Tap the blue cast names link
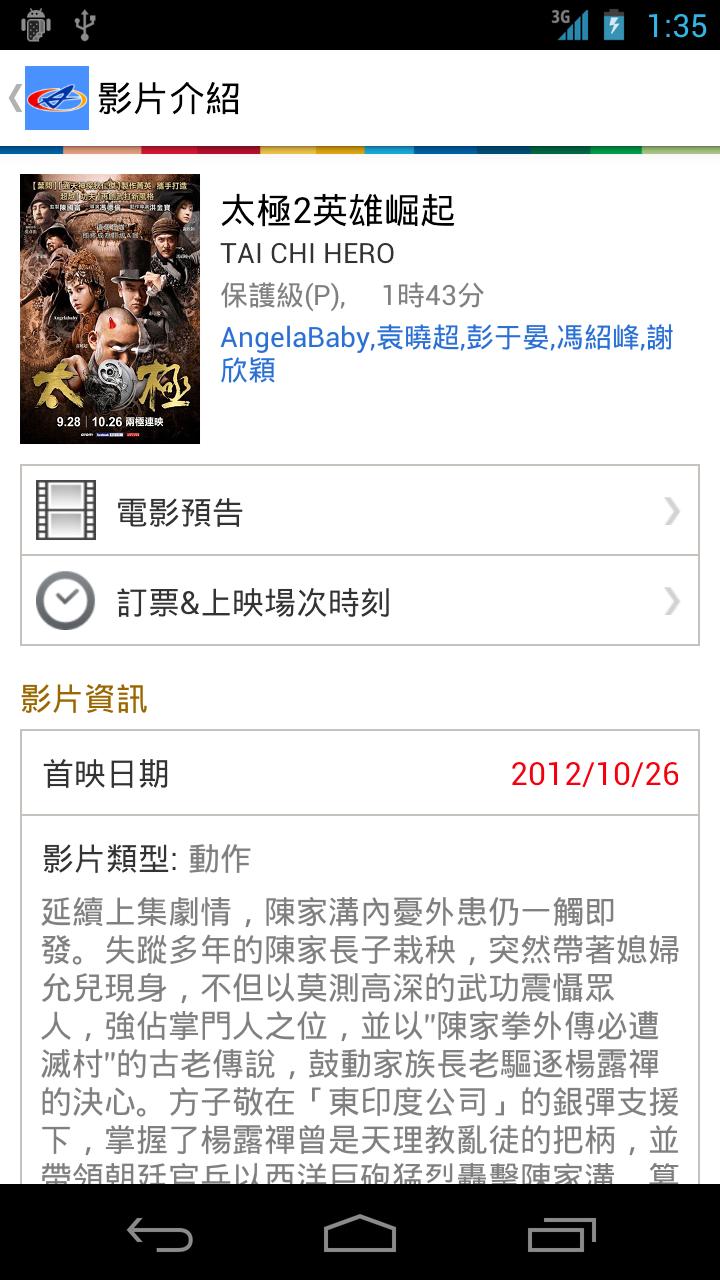 pos(447,353)
